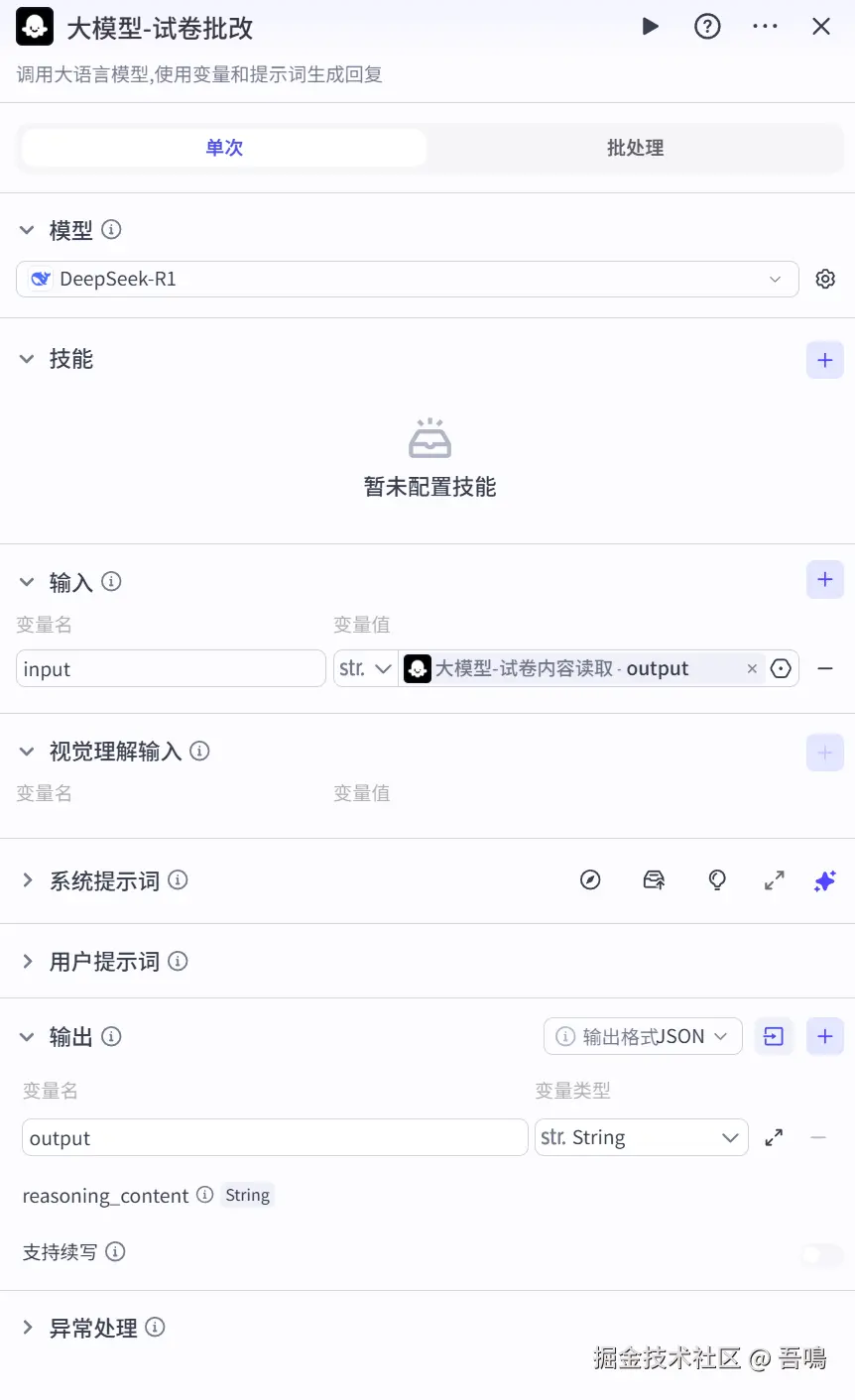Viewport: 855px width, 1400px height.
Task: Add a skill with the plus button
Action: 825,360
